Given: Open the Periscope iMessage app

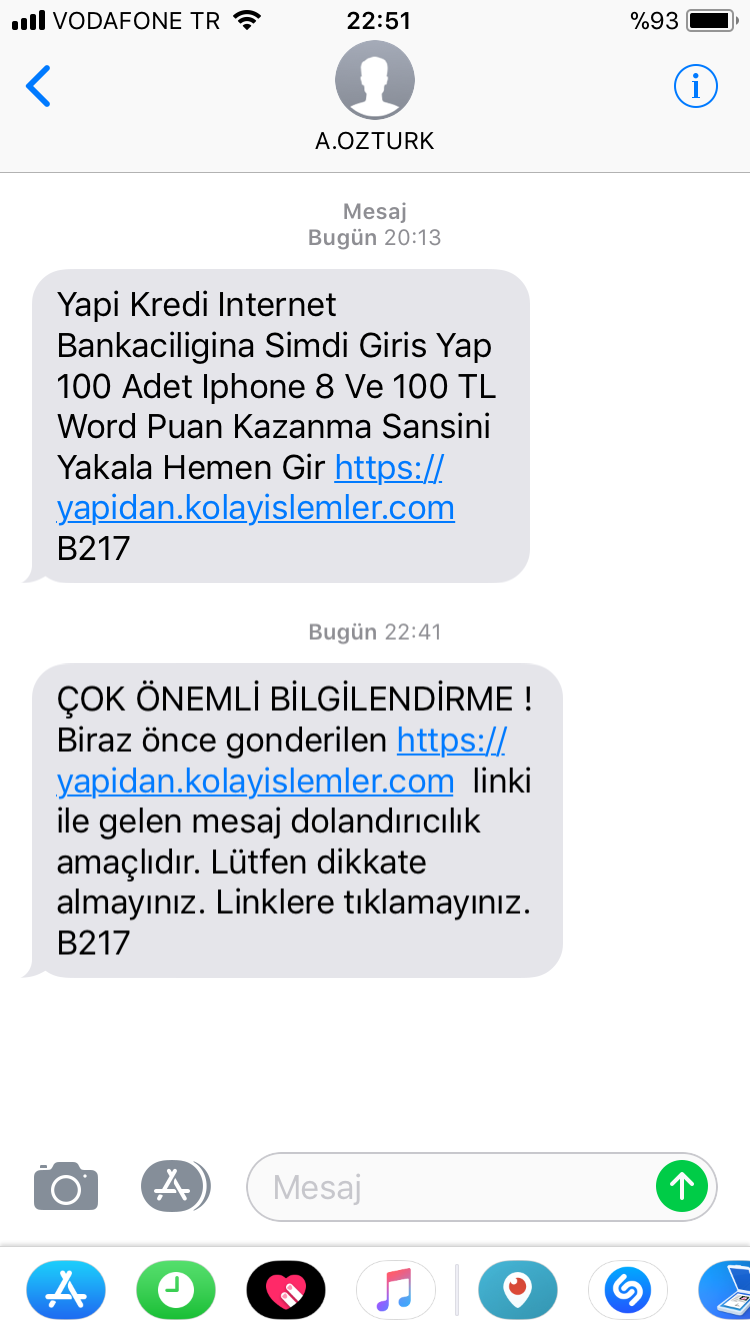Looking at the screenshot, I should click(518, 1290).
